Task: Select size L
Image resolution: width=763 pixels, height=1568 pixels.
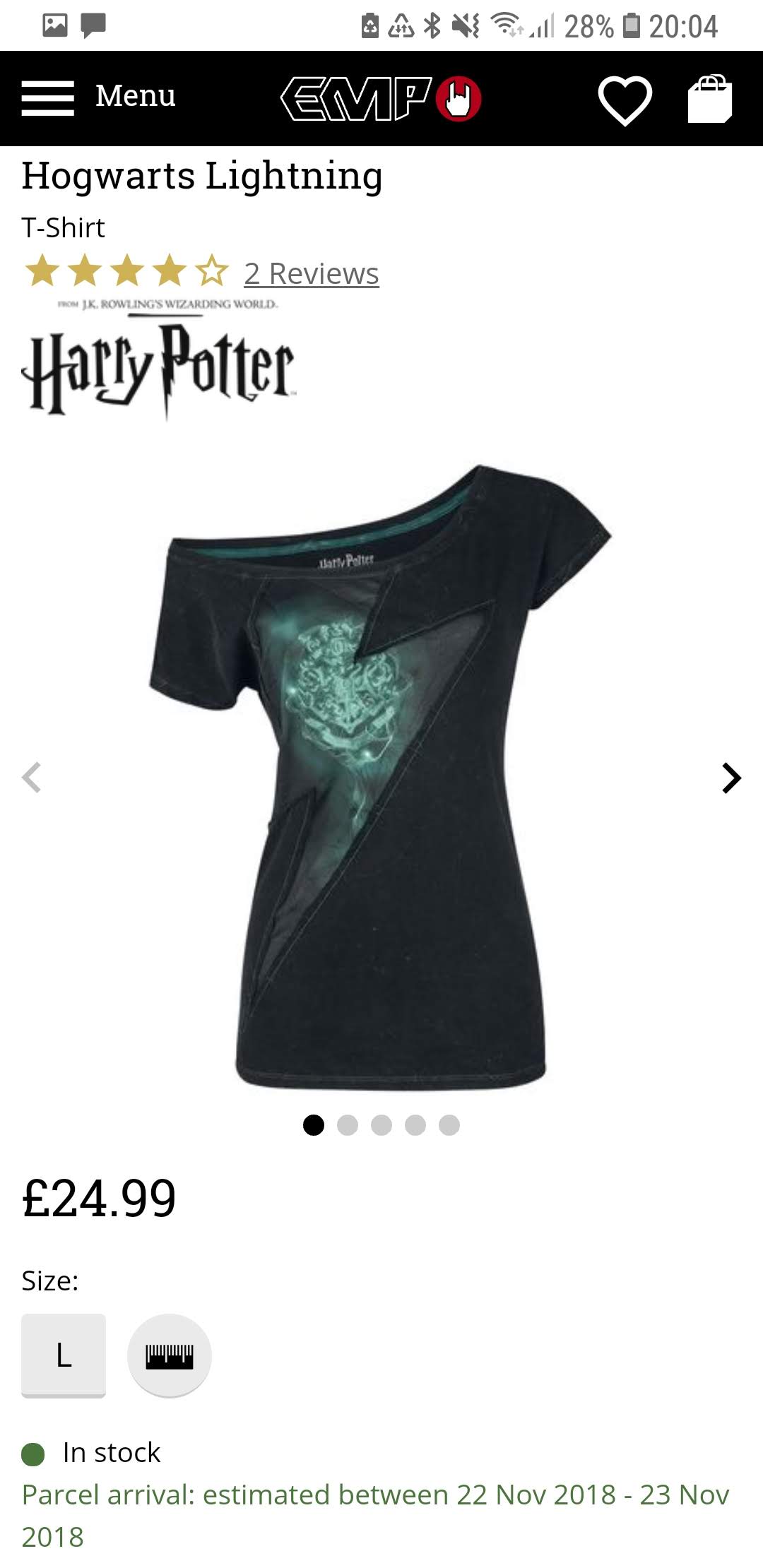Action: click(x=64, y=1355)
